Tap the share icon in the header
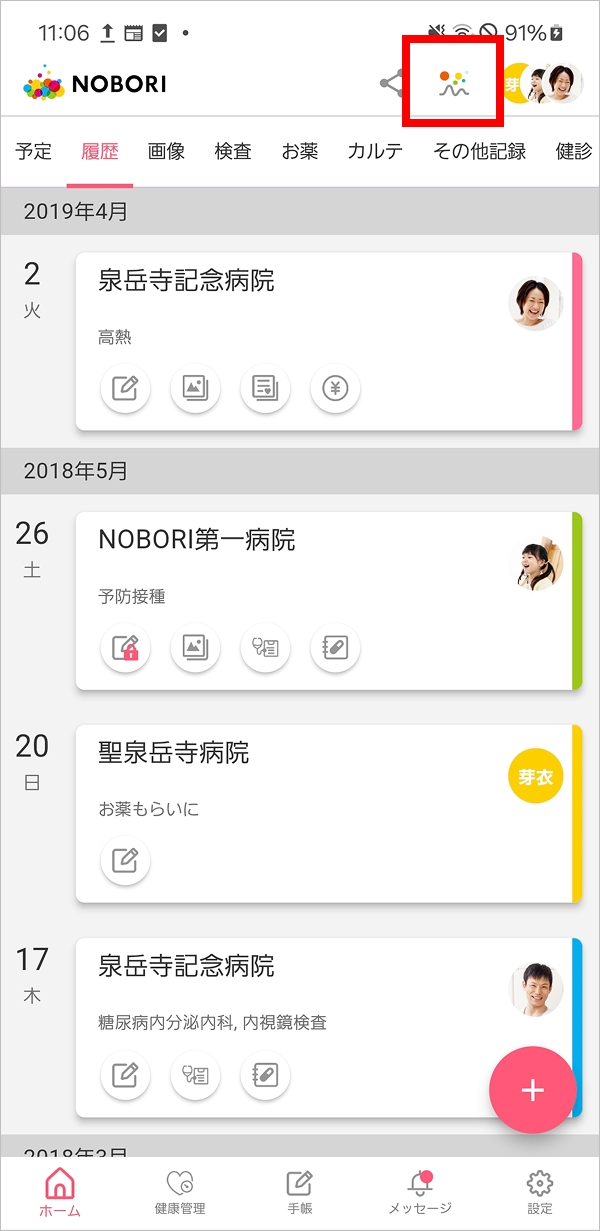Image resolution: width=600 pixels, height=1231 pixels. tap(390, 83)
